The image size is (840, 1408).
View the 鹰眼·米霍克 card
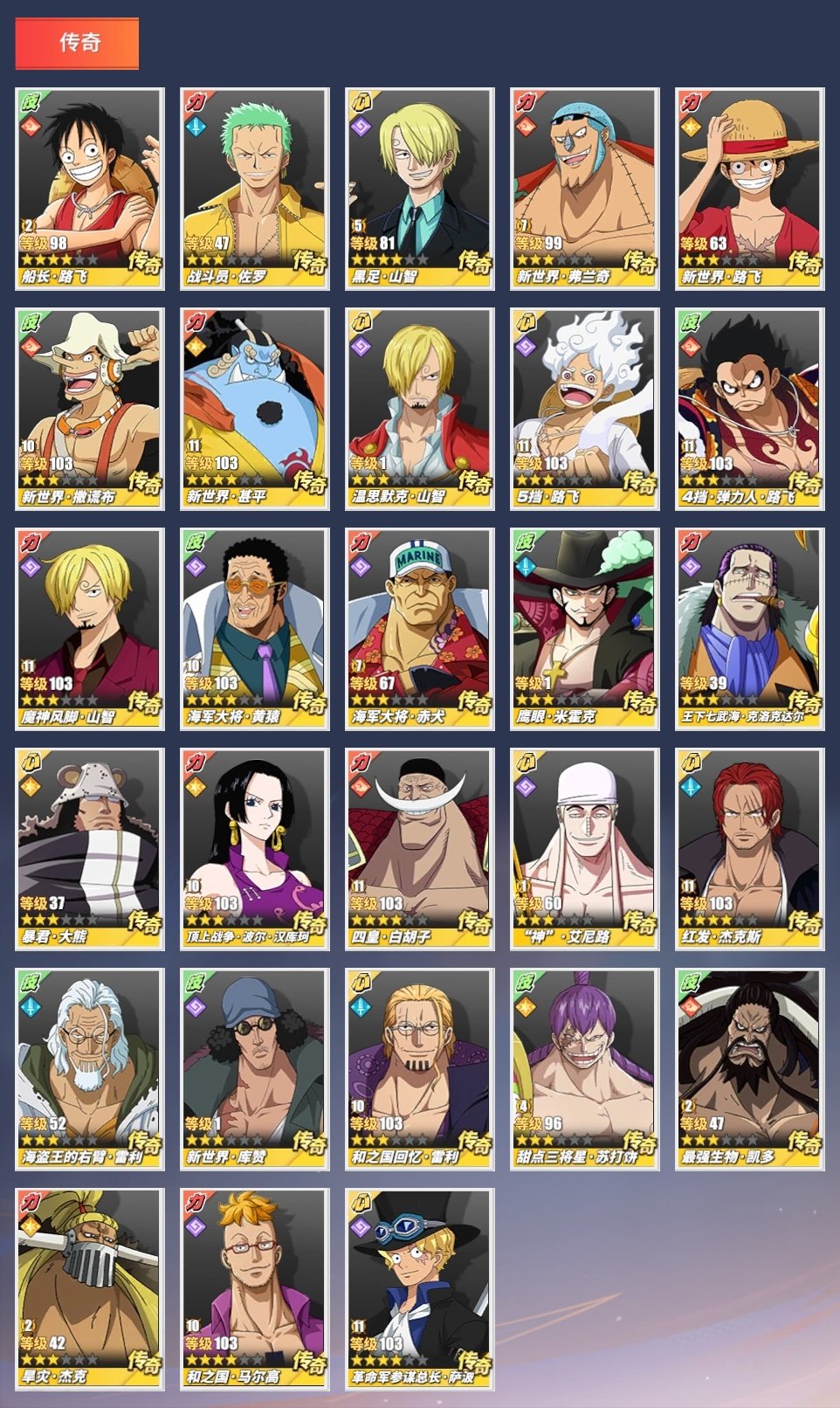tap(584, 628)
